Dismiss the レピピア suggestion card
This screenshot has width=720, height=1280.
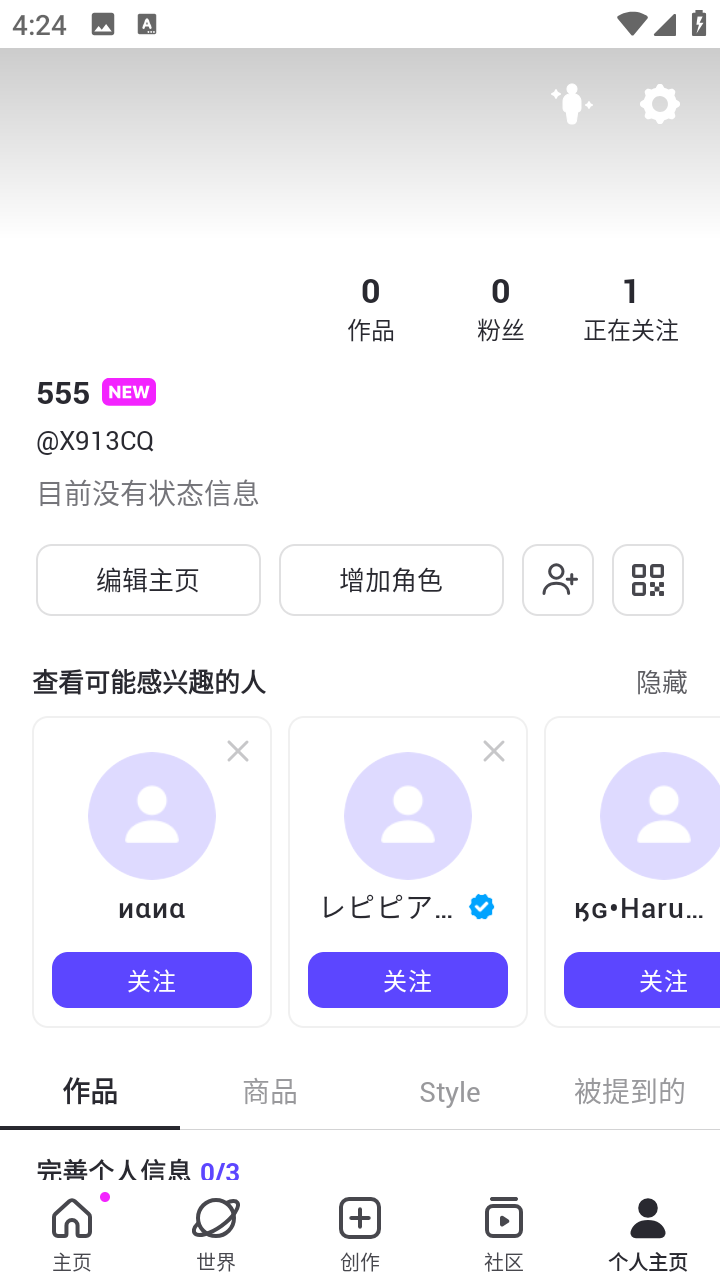point(494,751)
